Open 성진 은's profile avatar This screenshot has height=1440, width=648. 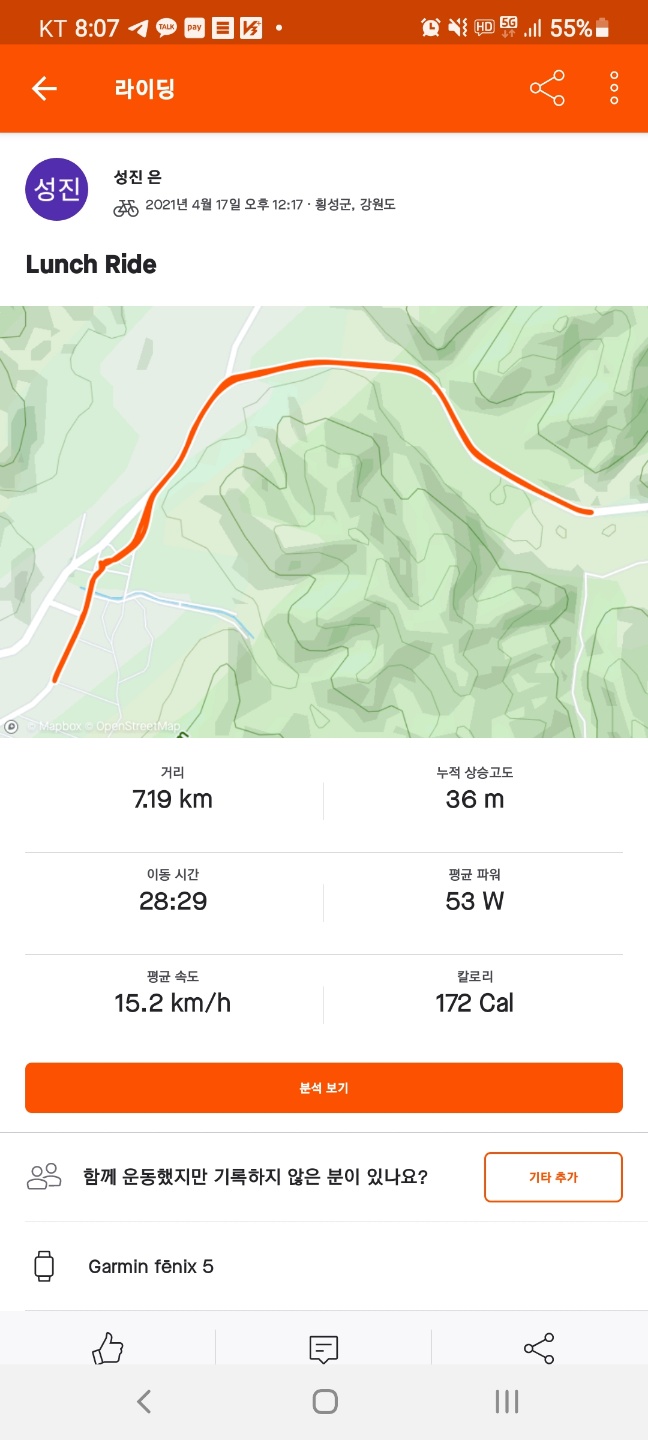[57, 189]
